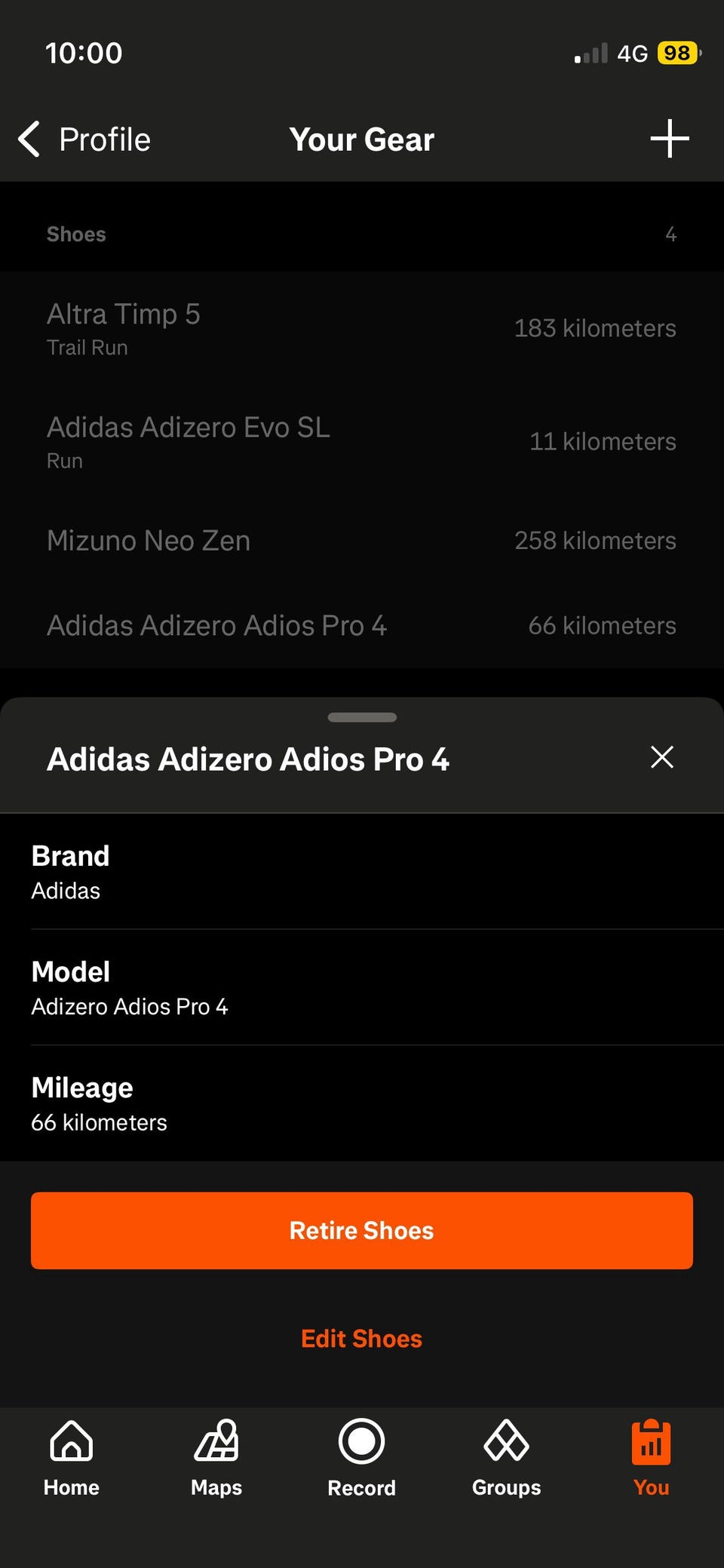Go back to Profile
The width and height of the screenshot is (724, 1568).
click(x=84, y=140)
